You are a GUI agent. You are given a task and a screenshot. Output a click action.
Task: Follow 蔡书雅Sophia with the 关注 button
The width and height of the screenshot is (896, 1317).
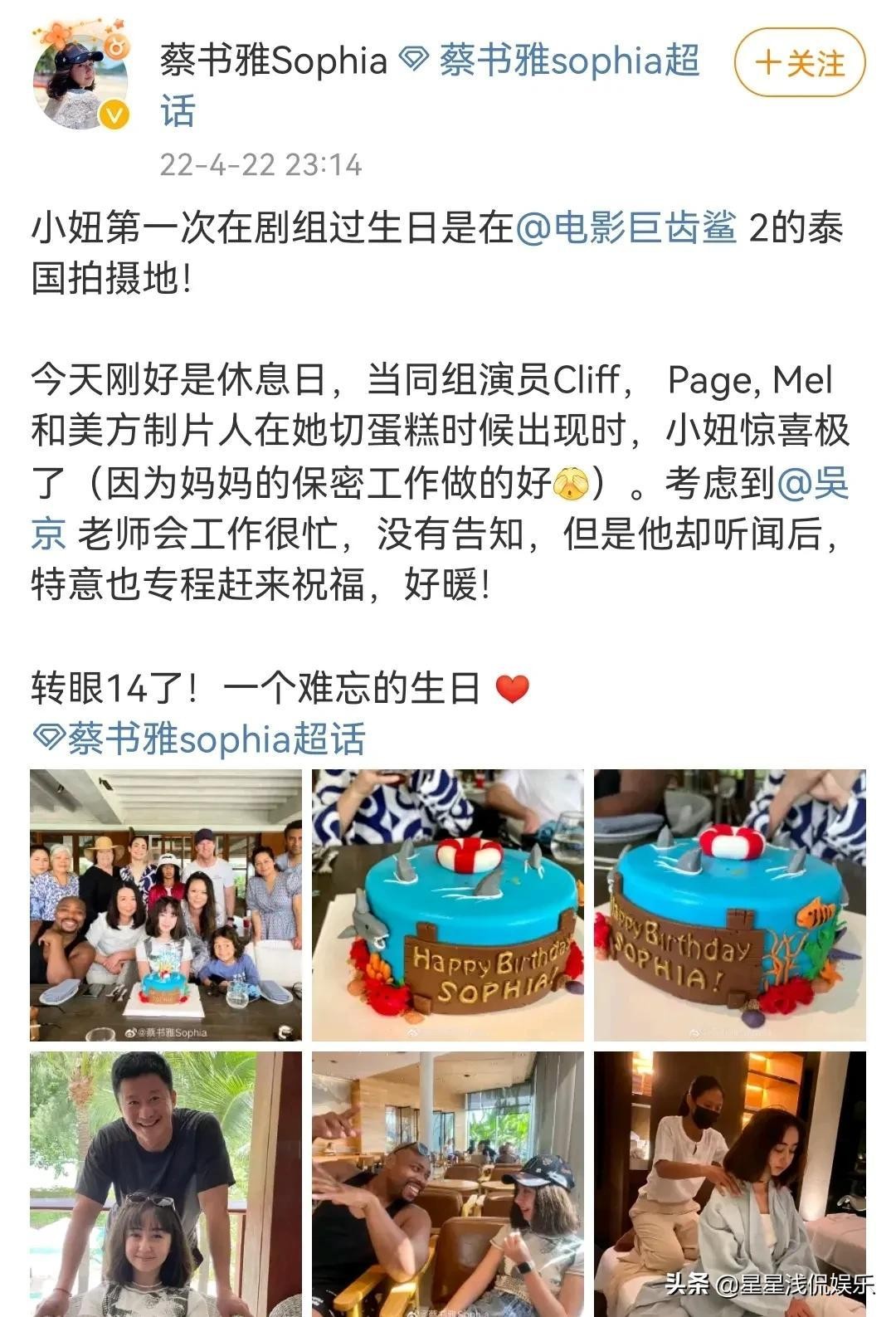[799, 63]
